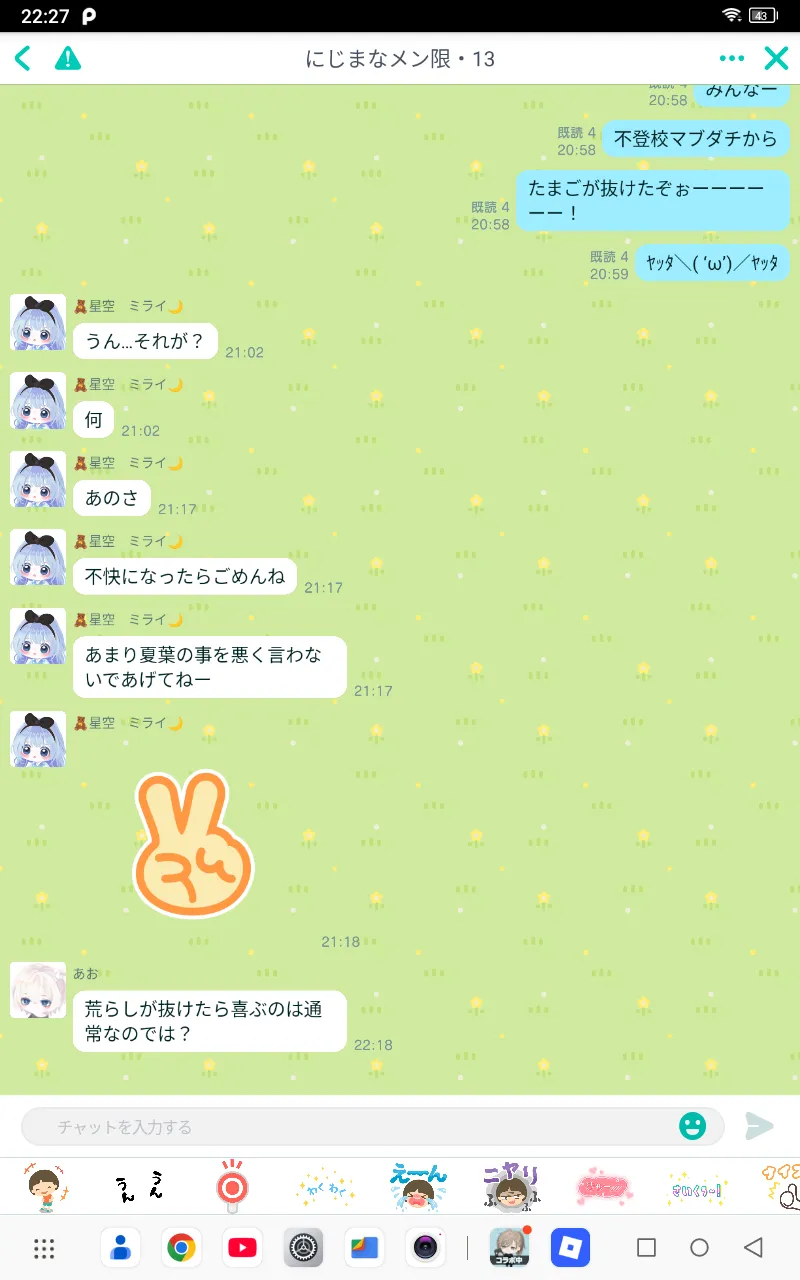Image resolution: width=800 pixels, height=1280 pixels.
Task: View the peace hand sticker sent by 星空ミライ
Action: click(193, 844)
